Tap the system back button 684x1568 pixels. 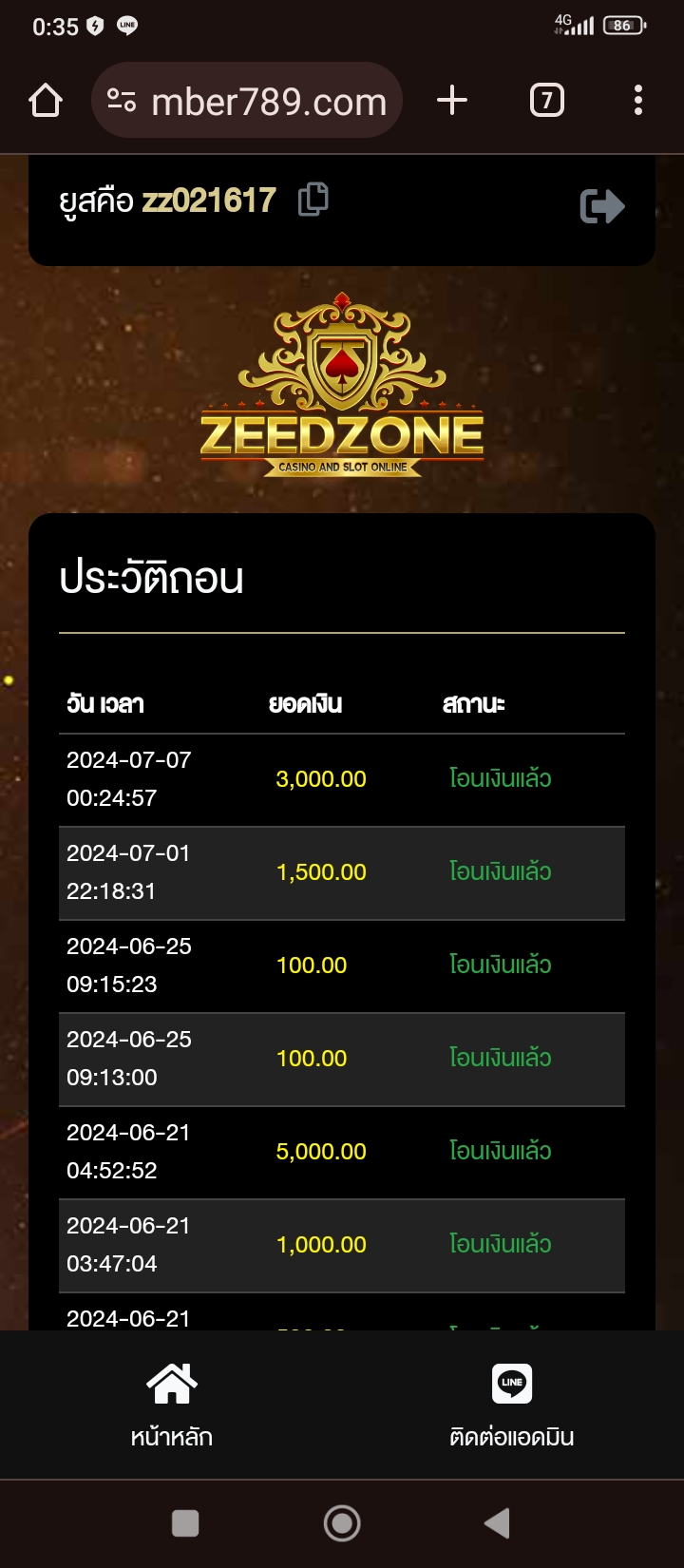[498, 1523]
